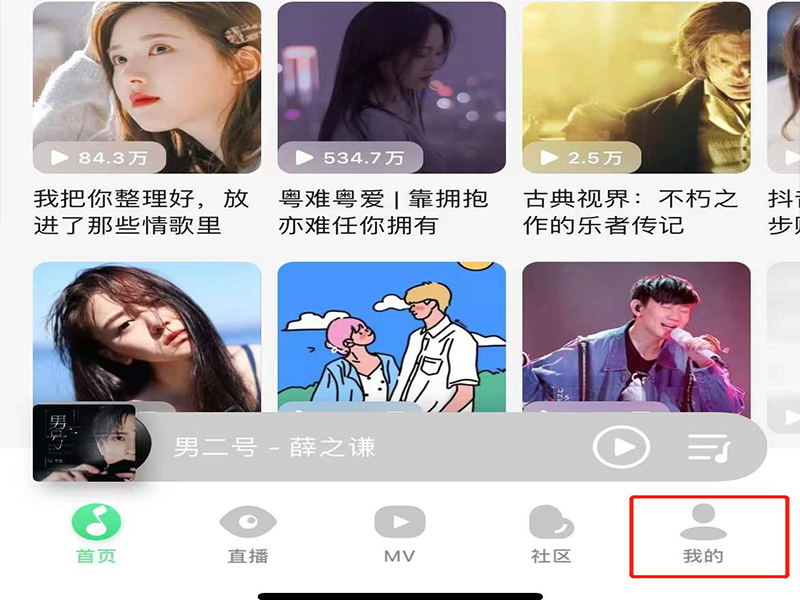Open playlist 粤难粤爱 | 靠拥抱亦难任你拥有
The image size is (800, 600).
click(391, 88)
